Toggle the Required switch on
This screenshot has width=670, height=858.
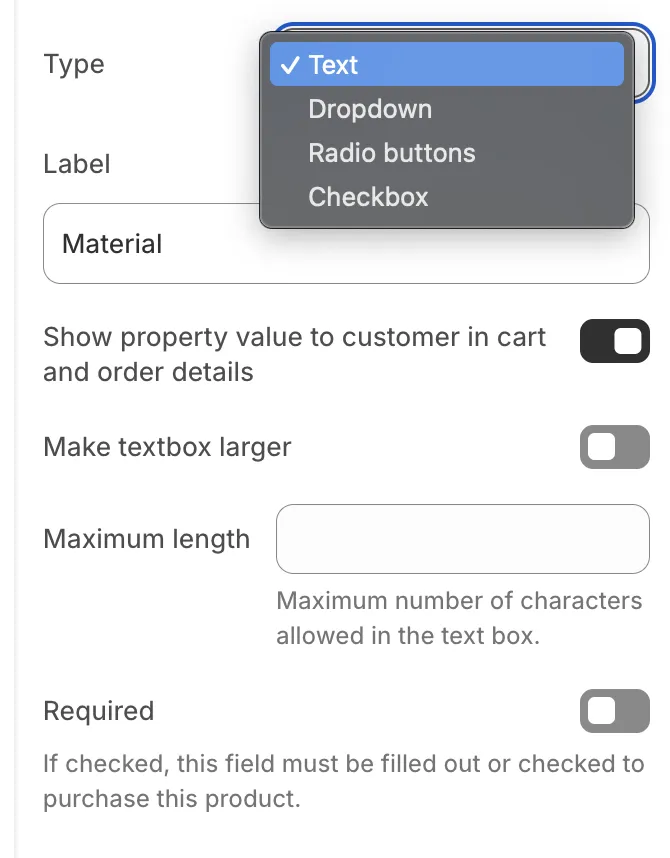point(614,711)
